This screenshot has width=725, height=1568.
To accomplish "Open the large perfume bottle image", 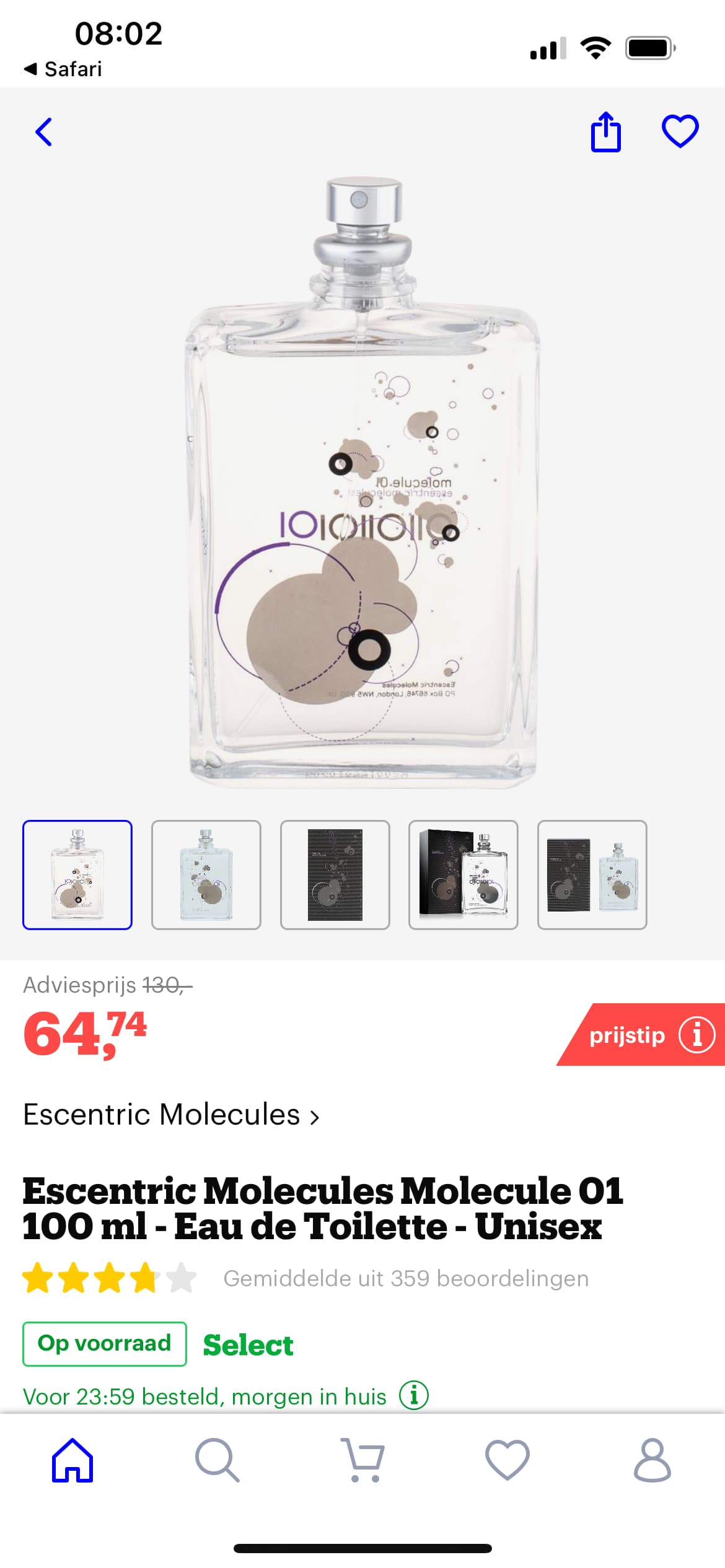I will (x=362, y=483).
